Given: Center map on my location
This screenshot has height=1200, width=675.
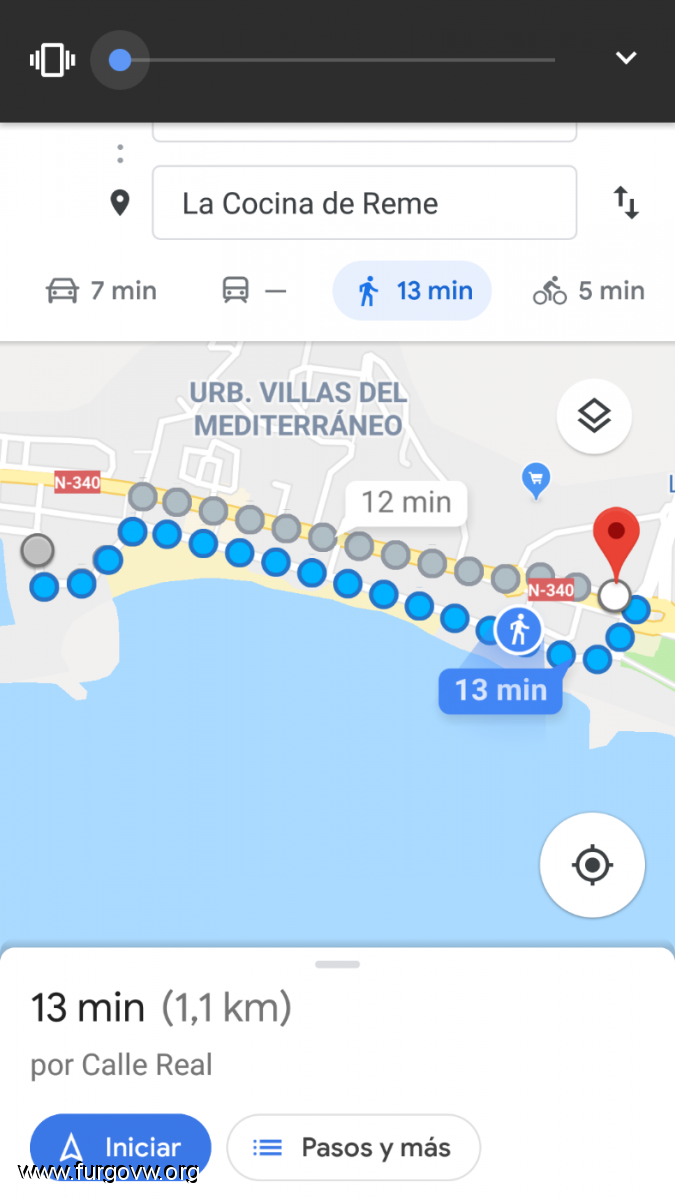Looking at the screenshot, I should (592, 865).
